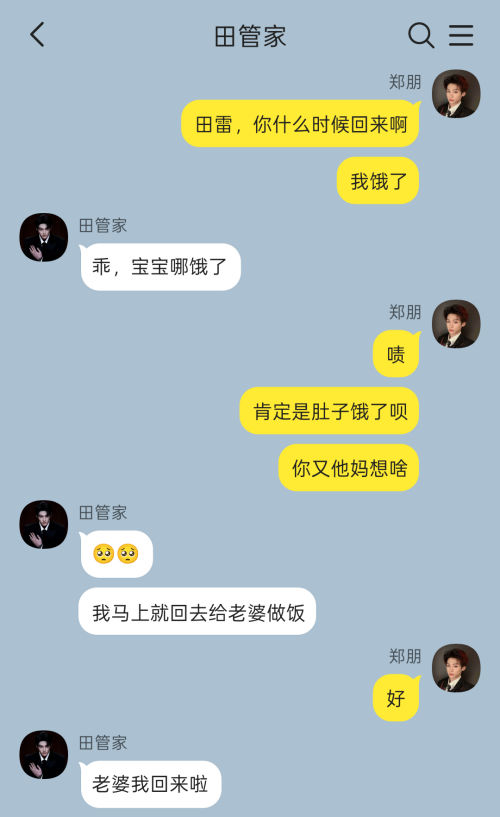
Task: Tap 田管家's avatar next to 老婆我回来啦
Action: pyautogui.click(x=44, y=754)
